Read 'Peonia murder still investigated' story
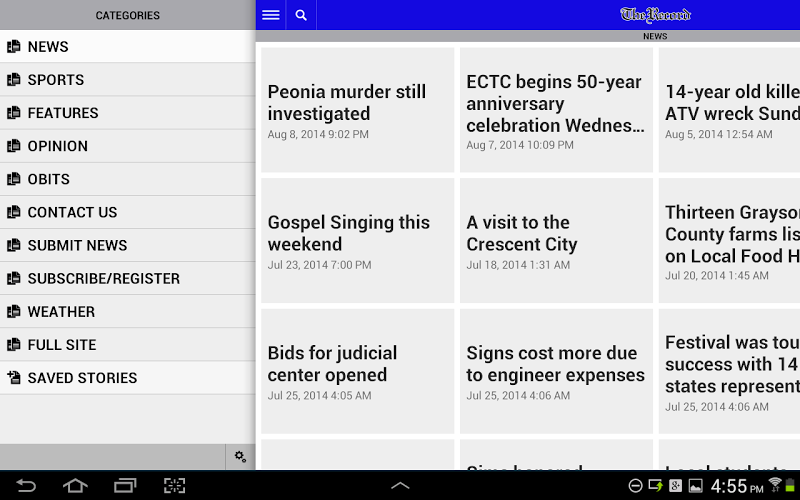The image size is (800, 500). (x=357, y=110)
